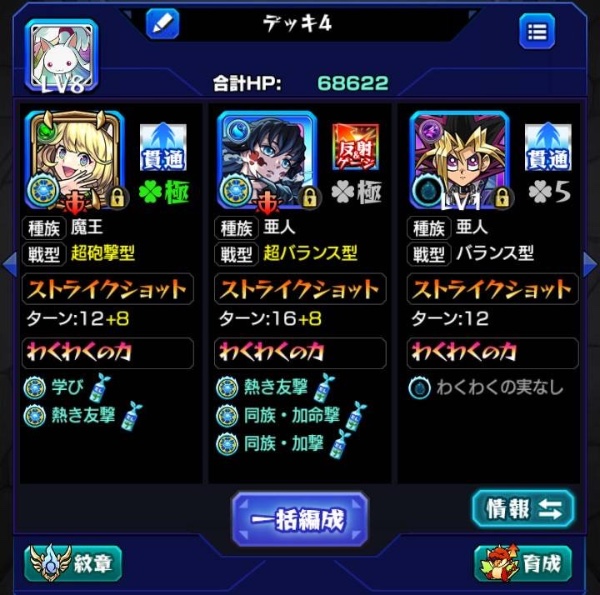This screenshot has height=595, width=600.
Task: Select the LV1 spiky-haired character card
Action: point(457,159)
